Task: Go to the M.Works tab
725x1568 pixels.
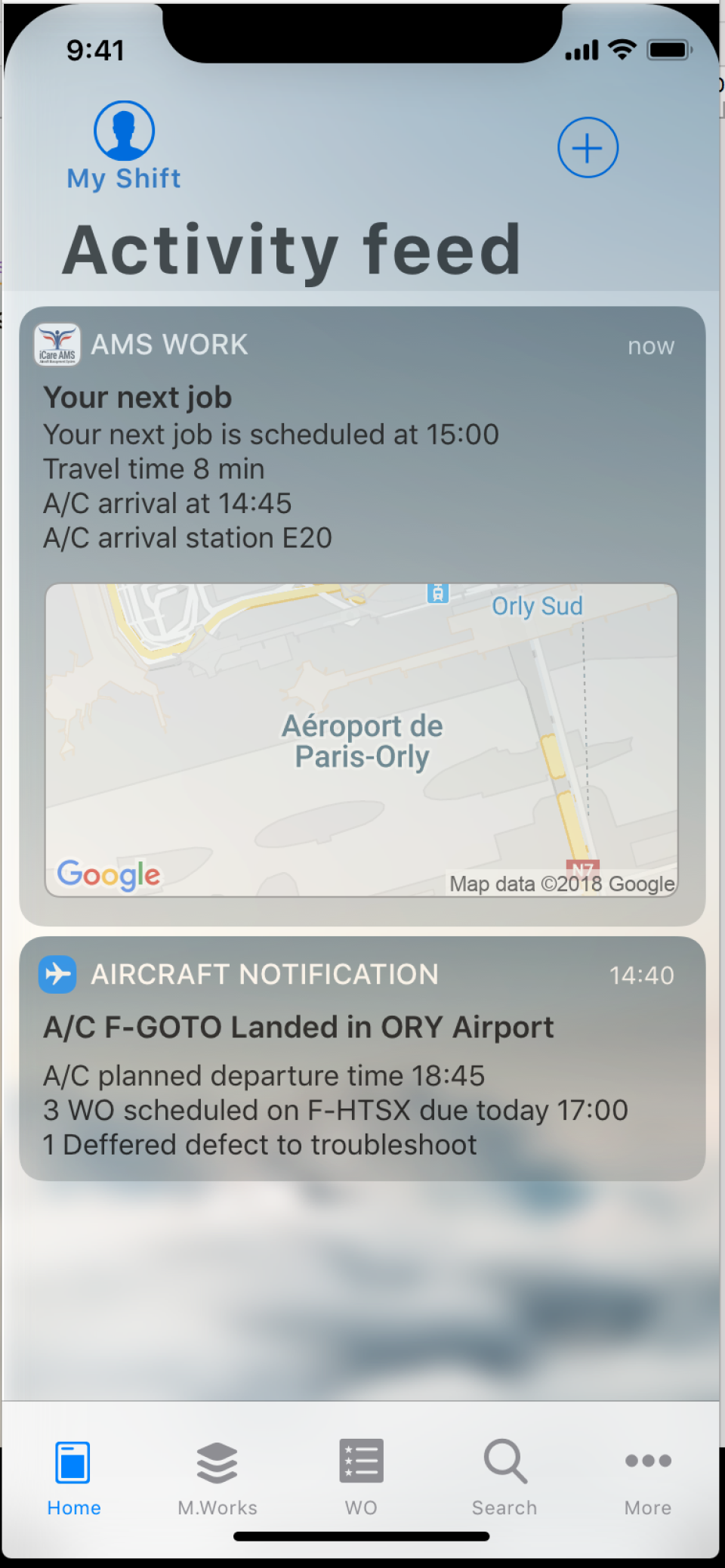Action: point(217,1477)
